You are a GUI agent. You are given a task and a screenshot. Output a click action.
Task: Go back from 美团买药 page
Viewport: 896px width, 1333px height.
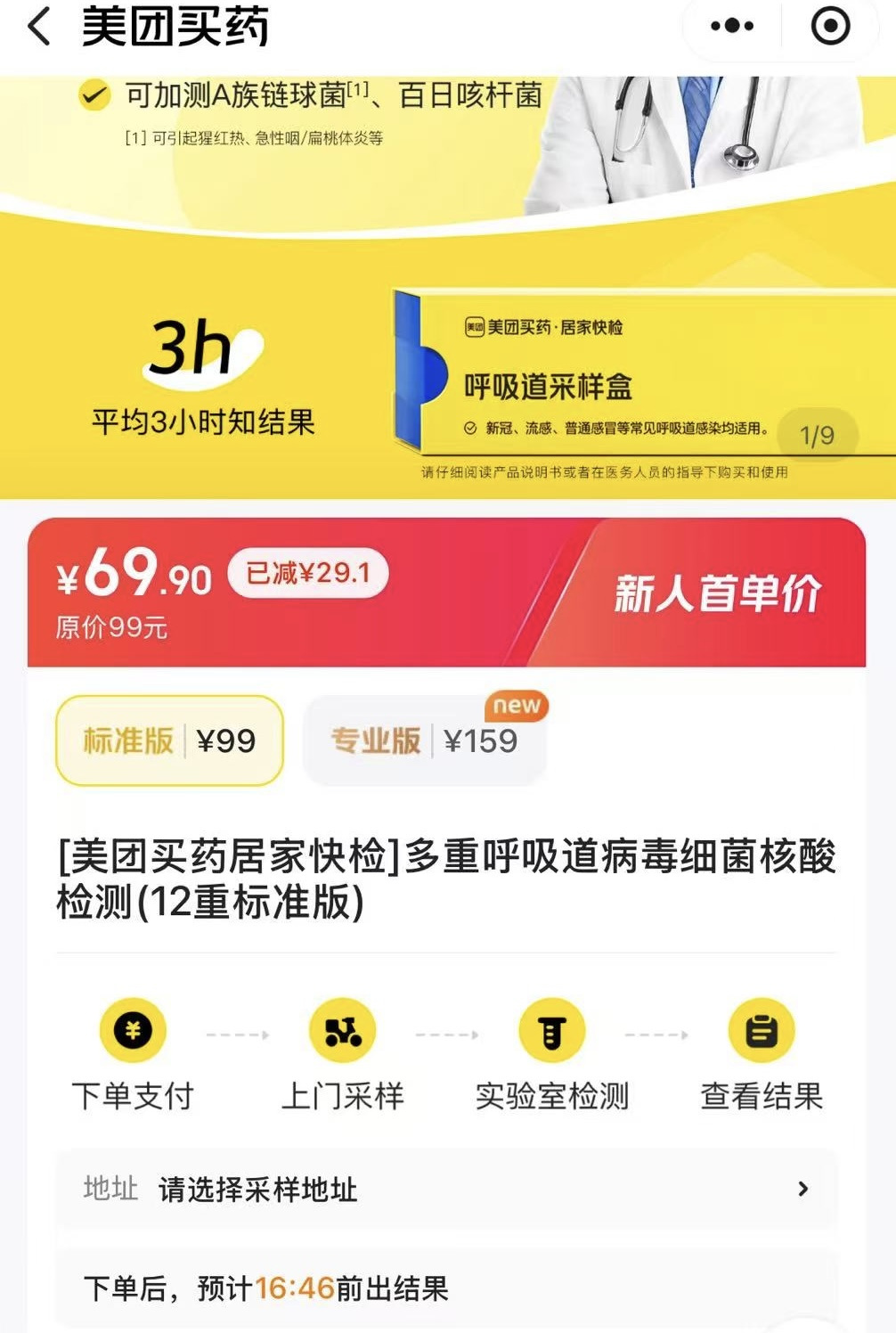click(x=39, y=26)
